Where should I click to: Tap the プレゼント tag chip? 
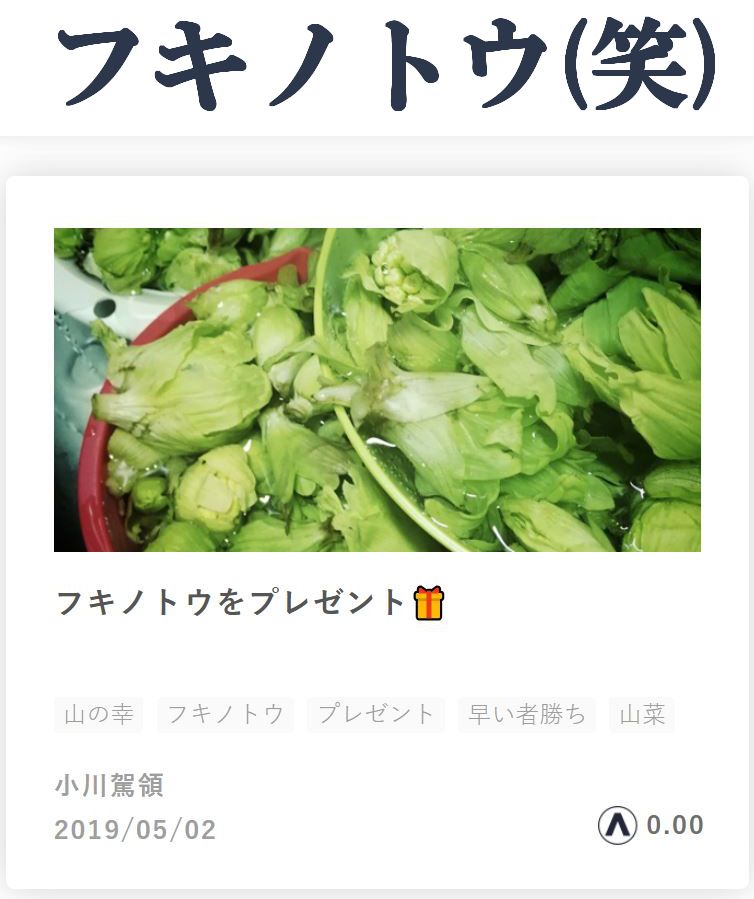coord(376,715)
